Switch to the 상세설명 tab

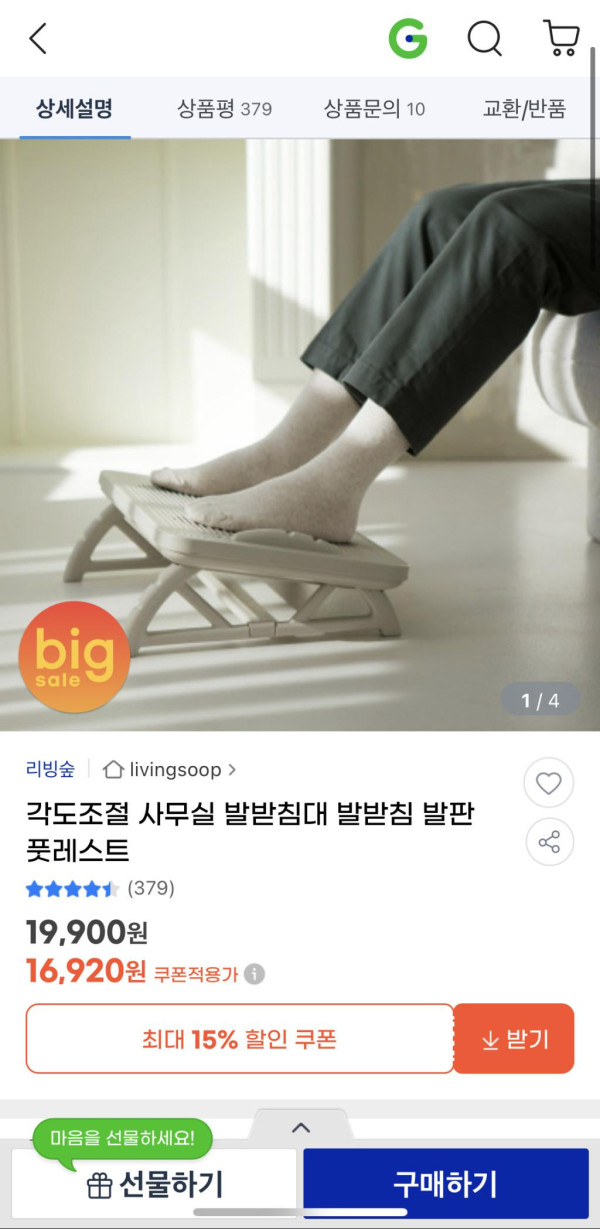74,108
